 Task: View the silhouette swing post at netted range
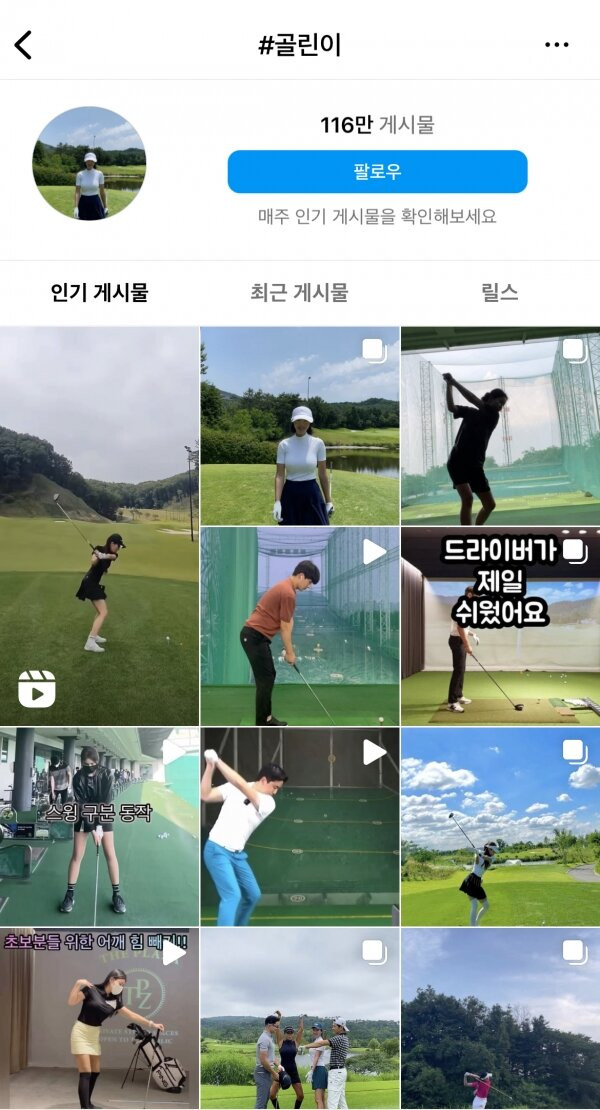(500, 426)
